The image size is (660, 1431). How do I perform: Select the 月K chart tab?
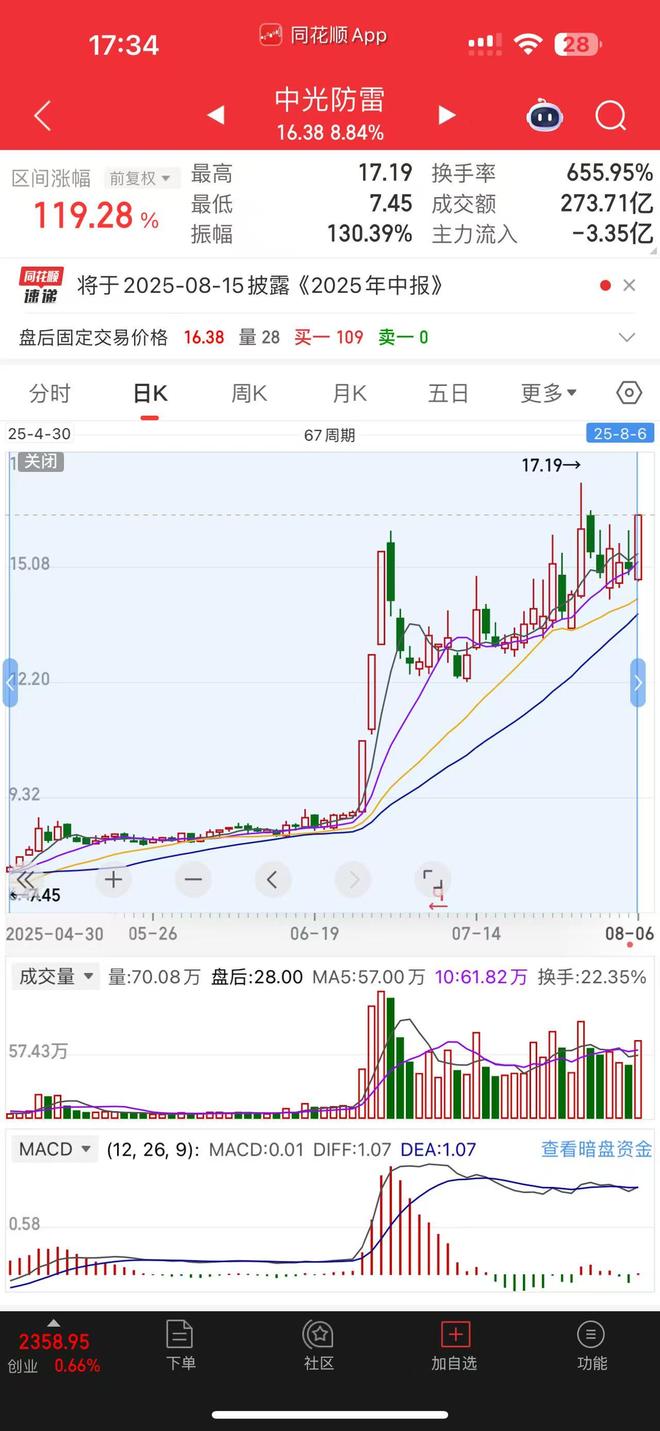(x=349, y=393)
